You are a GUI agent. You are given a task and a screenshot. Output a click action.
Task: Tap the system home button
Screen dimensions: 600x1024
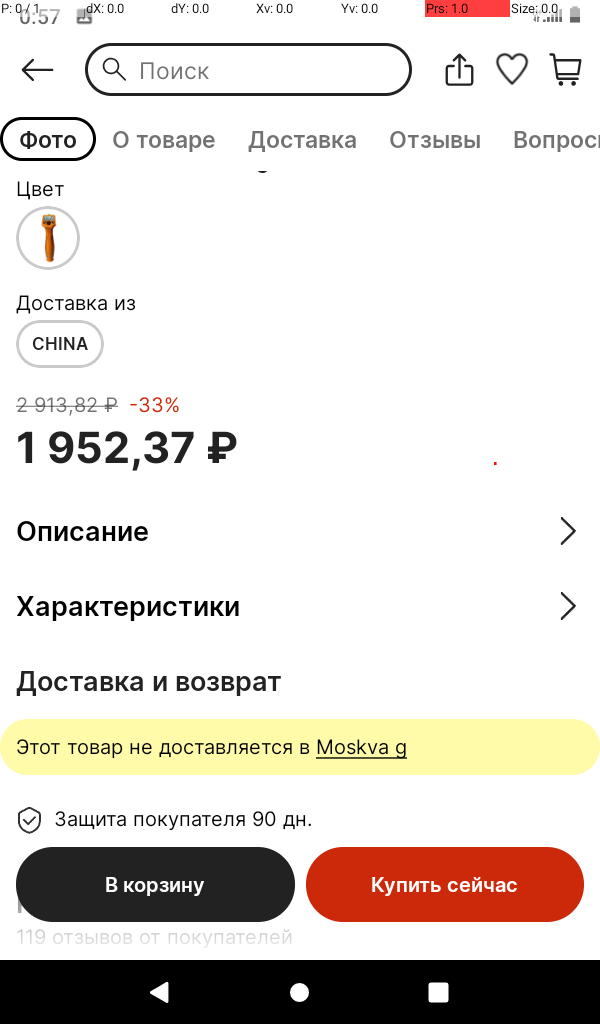pos(299,992)
